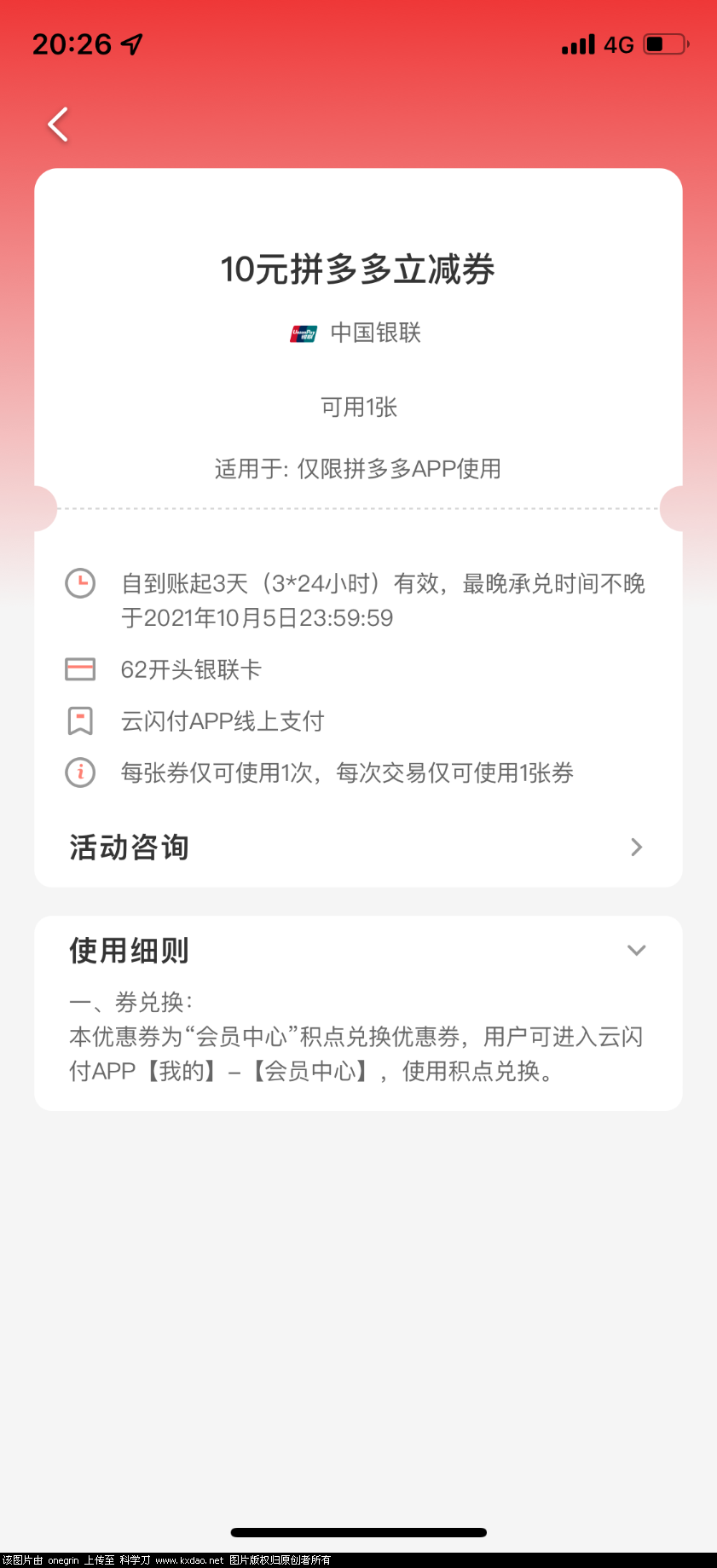
Task: Tap the 适用于 仅限拼多多APP使用 text
Action: (358, 469)
